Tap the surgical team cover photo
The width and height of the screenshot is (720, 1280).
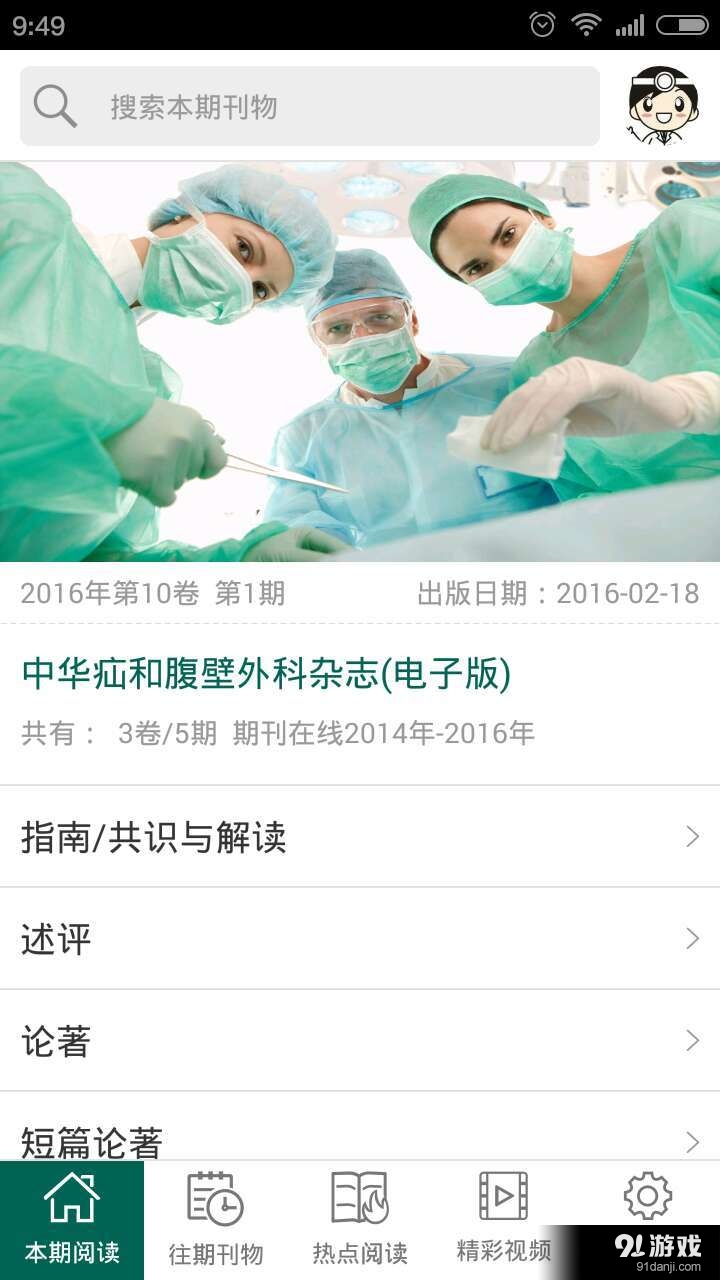360,360
